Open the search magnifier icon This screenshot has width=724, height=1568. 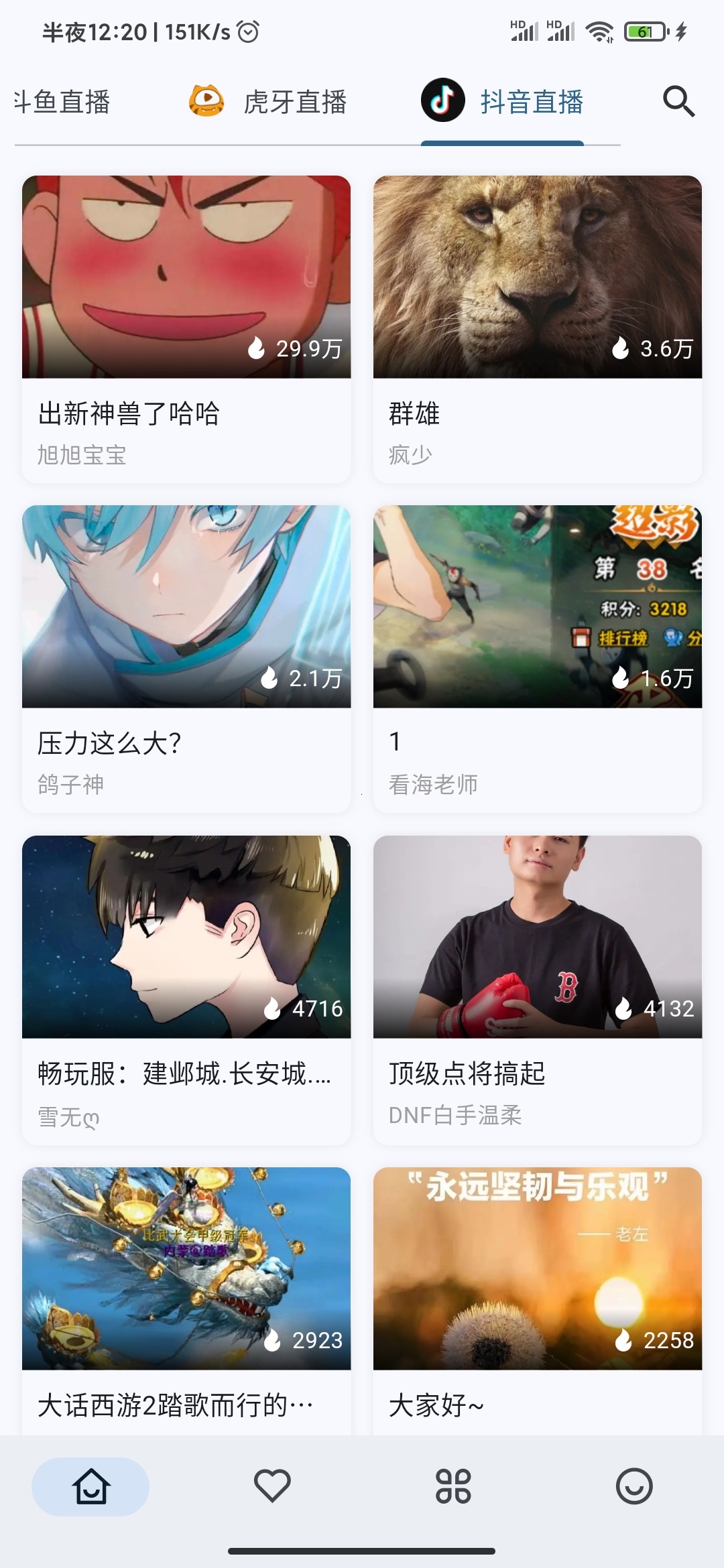coord(678,102)
